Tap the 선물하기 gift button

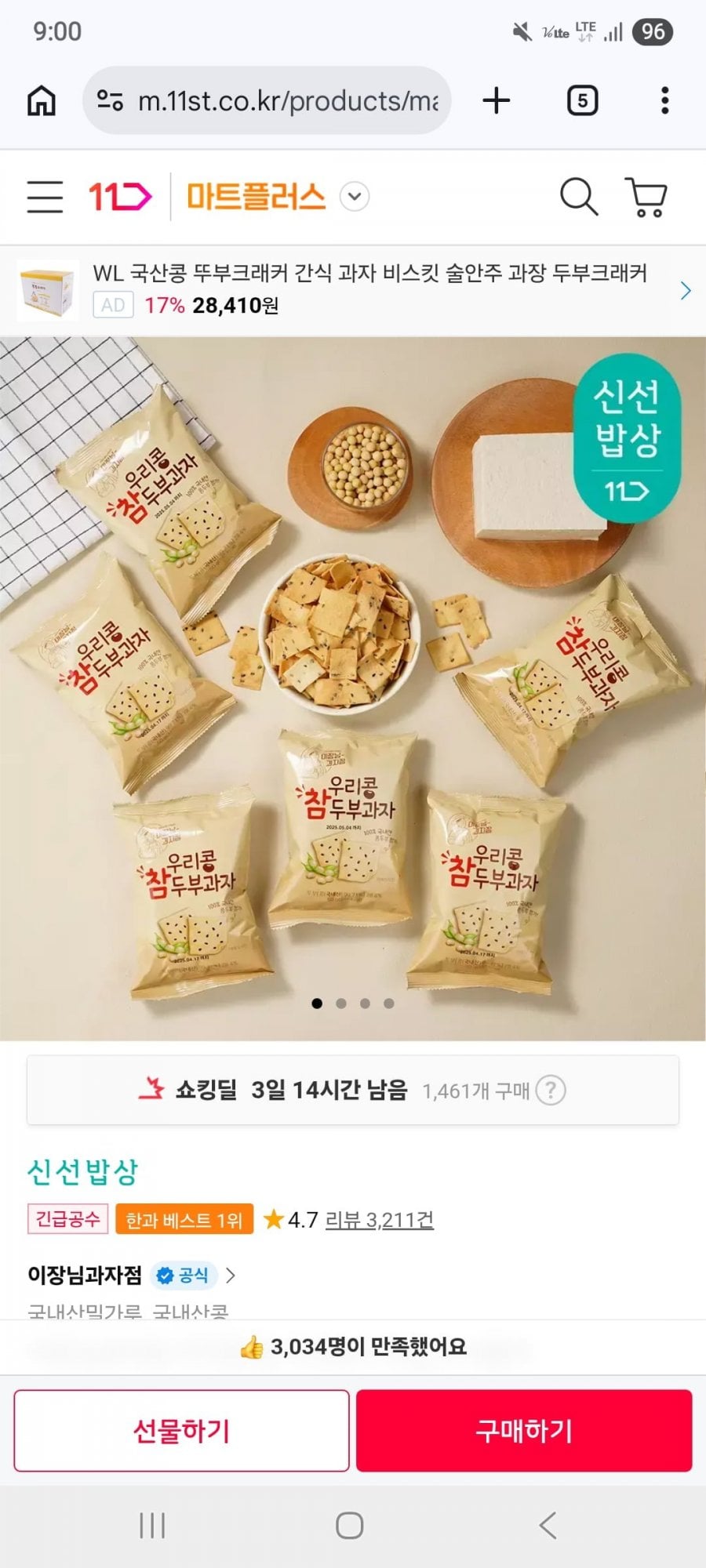pyautogui.click(x=181, y=1431)
